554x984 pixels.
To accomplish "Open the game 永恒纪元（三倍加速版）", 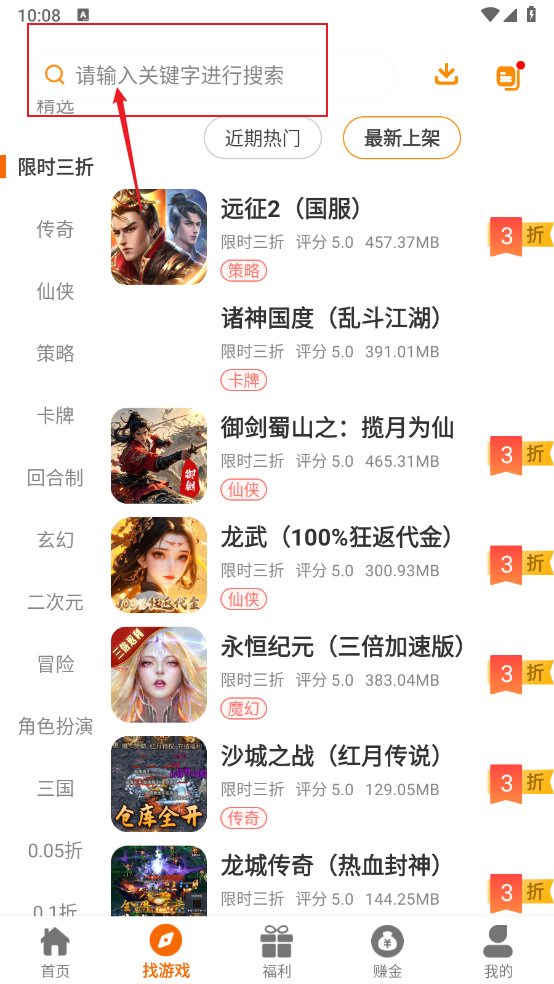I will pos(333,675).
